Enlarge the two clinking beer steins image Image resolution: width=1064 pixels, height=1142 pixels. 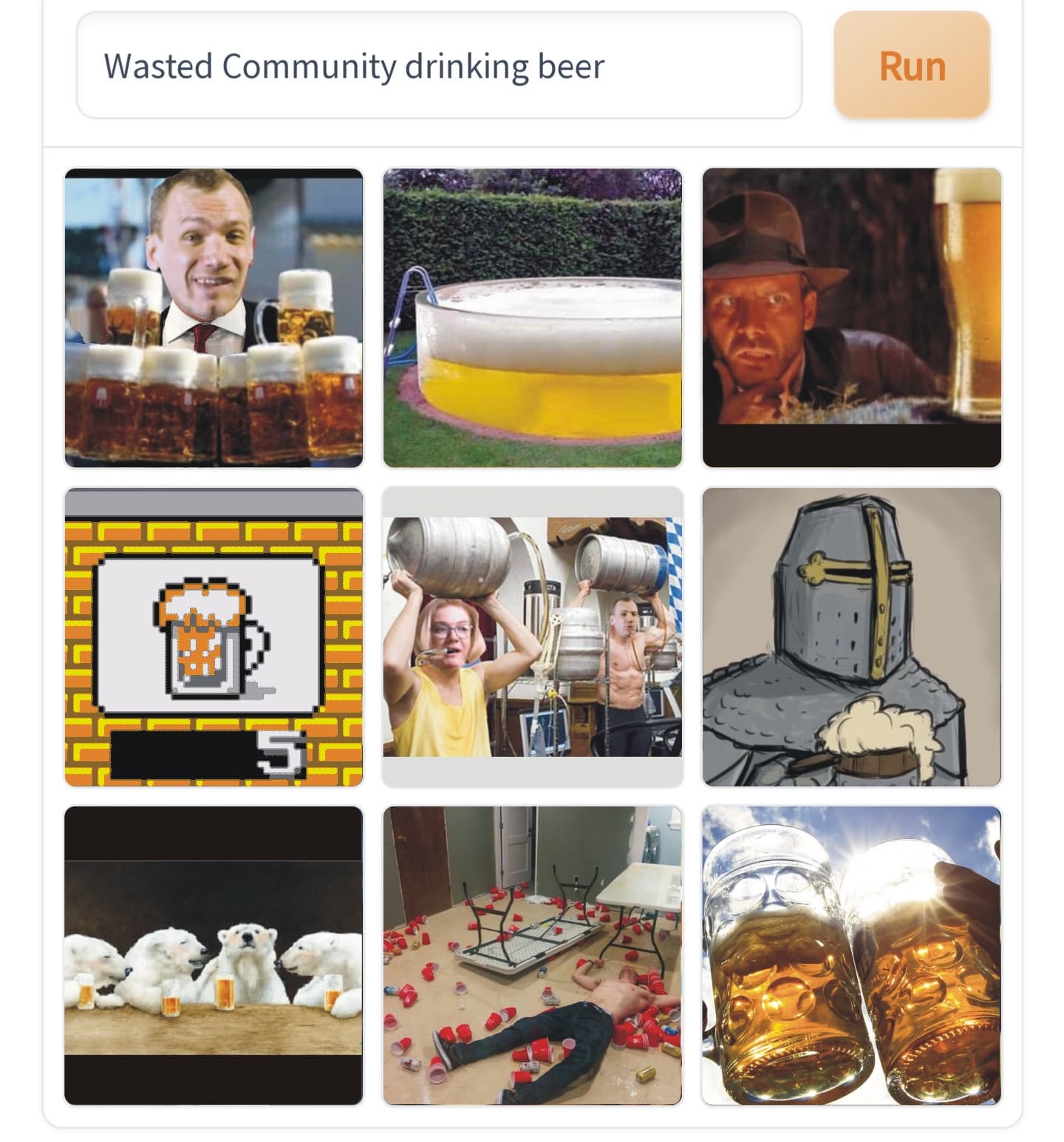pos(851,955)
